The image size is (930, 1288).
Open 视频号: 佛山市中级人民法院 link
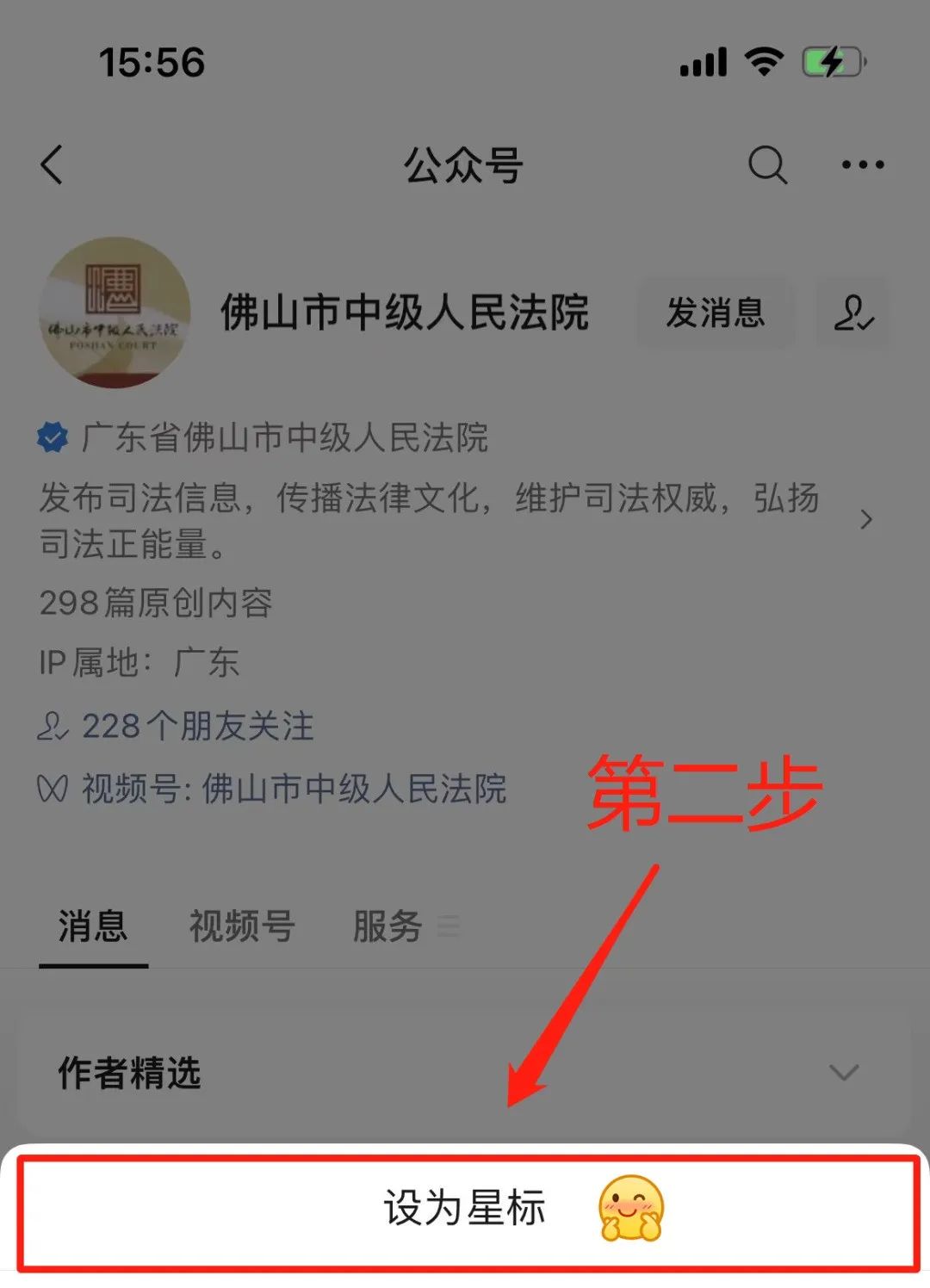coord(272,788)
